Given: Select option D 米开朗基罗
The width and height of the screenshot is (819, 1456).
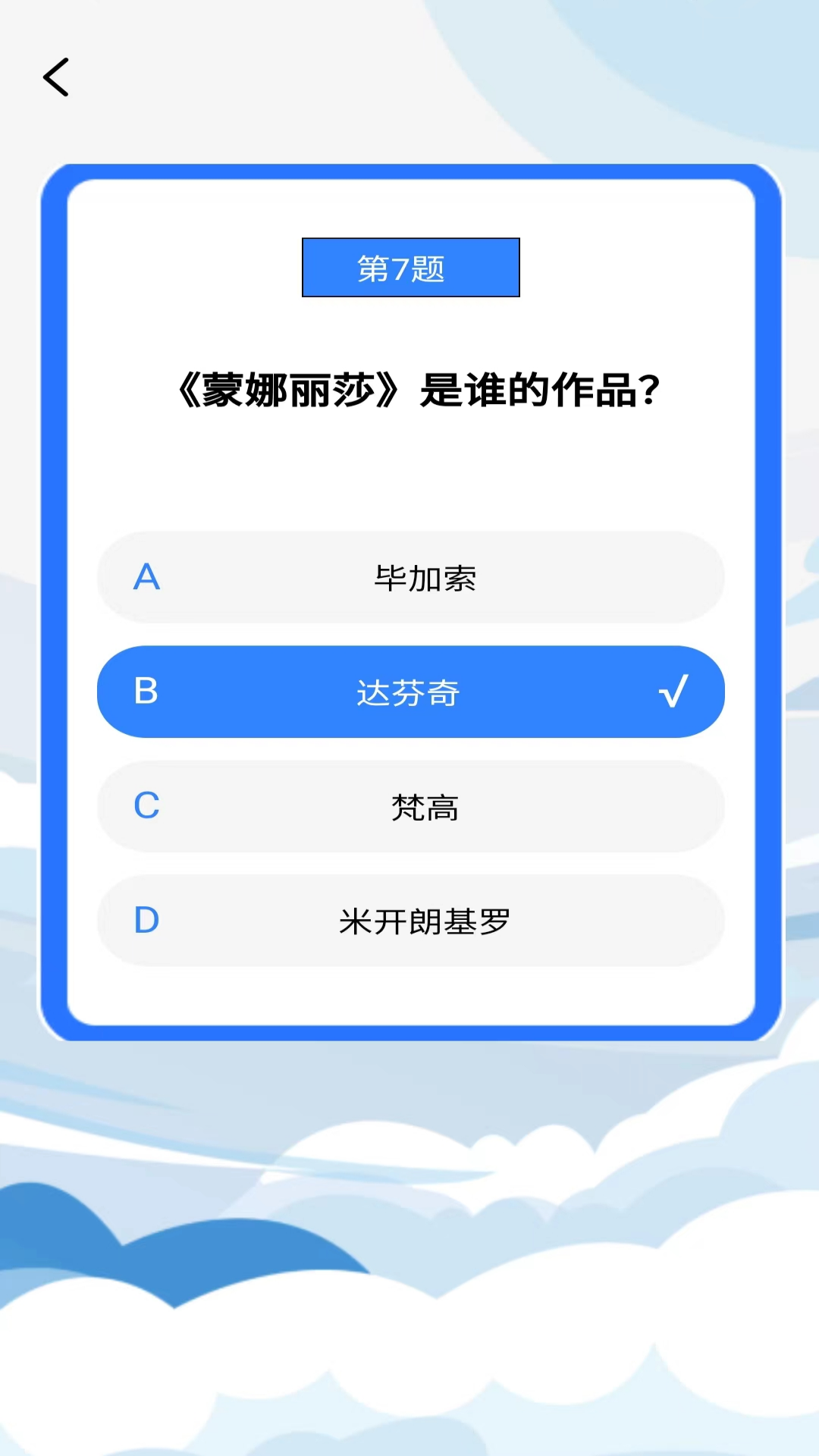Looking at the screenshot, I should click(410, 921).
